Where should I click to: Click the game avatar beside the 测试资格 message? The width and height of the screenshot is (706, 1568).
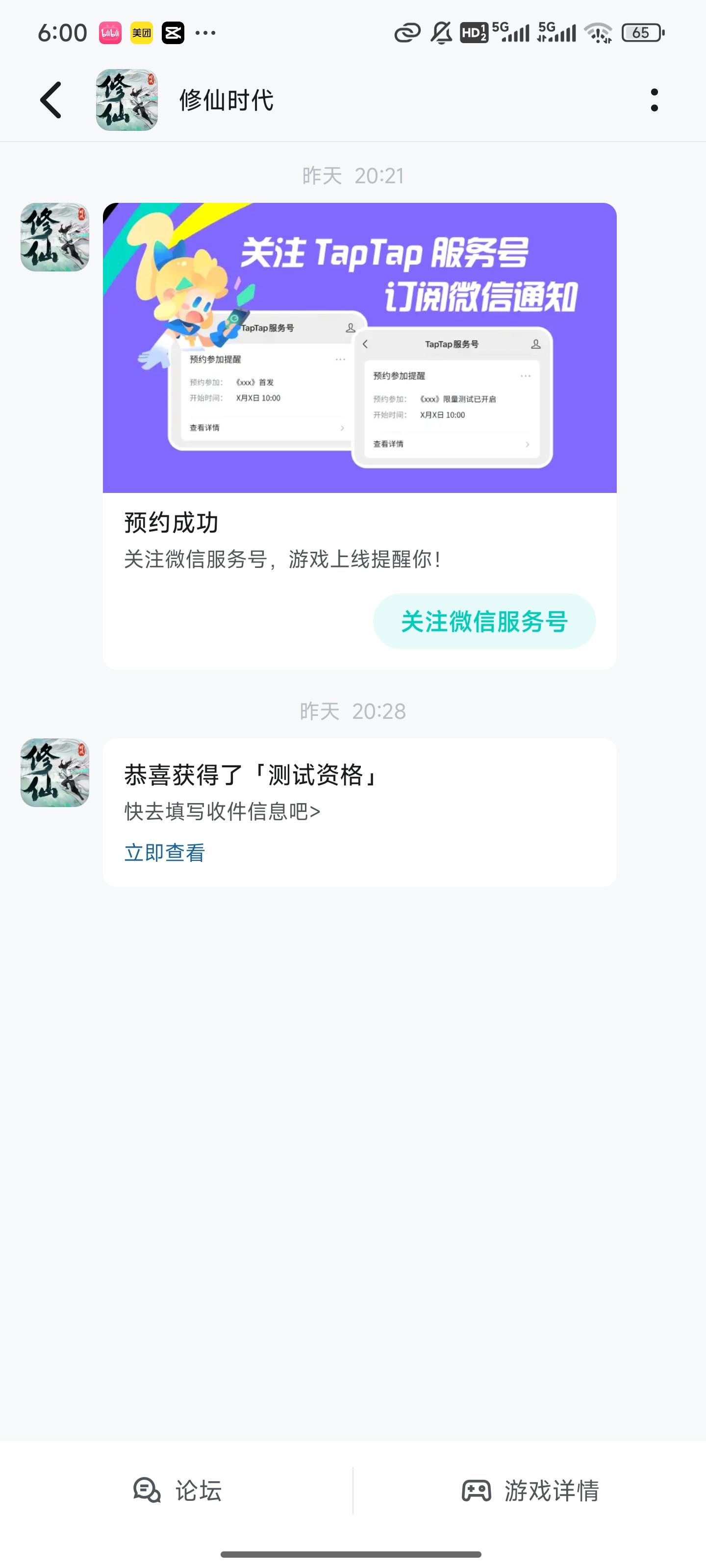pyautogui.click(x=53, y=773)
